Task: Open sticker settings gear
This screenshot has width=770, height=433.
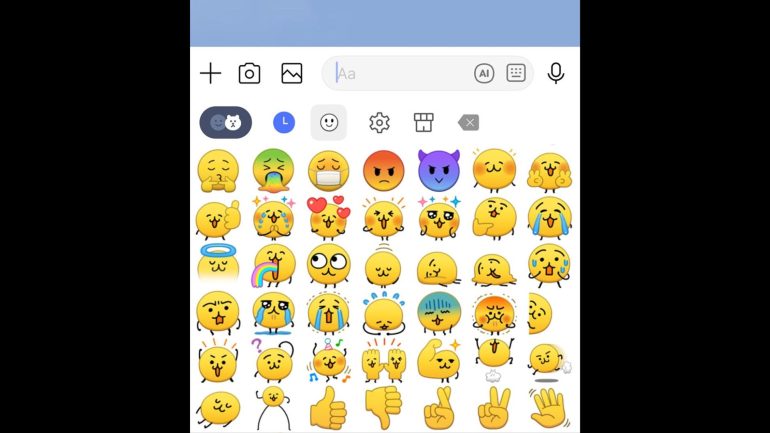Action: tap(379, 122)
